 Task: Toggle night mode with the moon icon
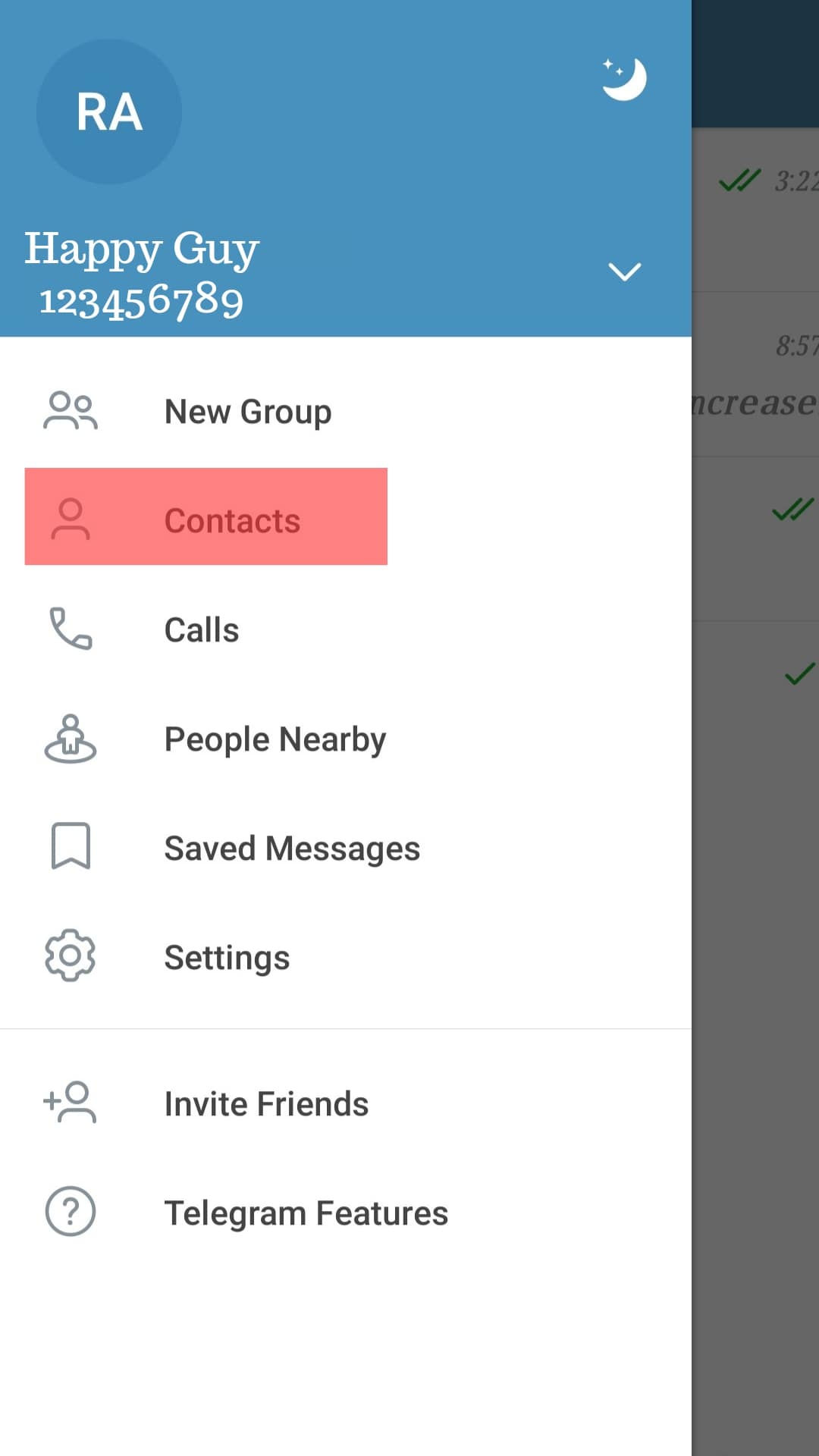coord(623,80)
